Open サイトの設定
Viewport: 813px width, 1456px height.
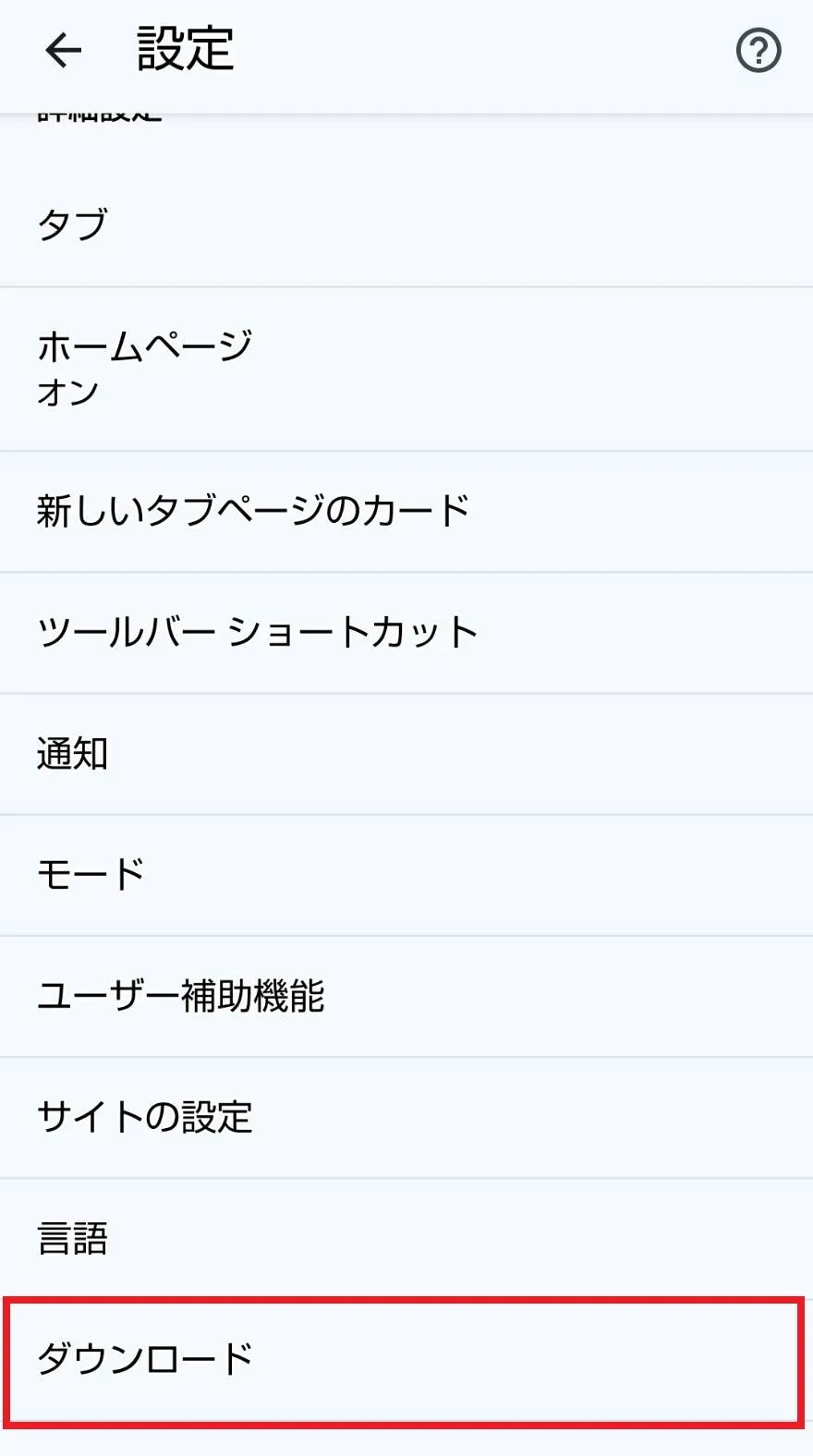point(406,1116)
